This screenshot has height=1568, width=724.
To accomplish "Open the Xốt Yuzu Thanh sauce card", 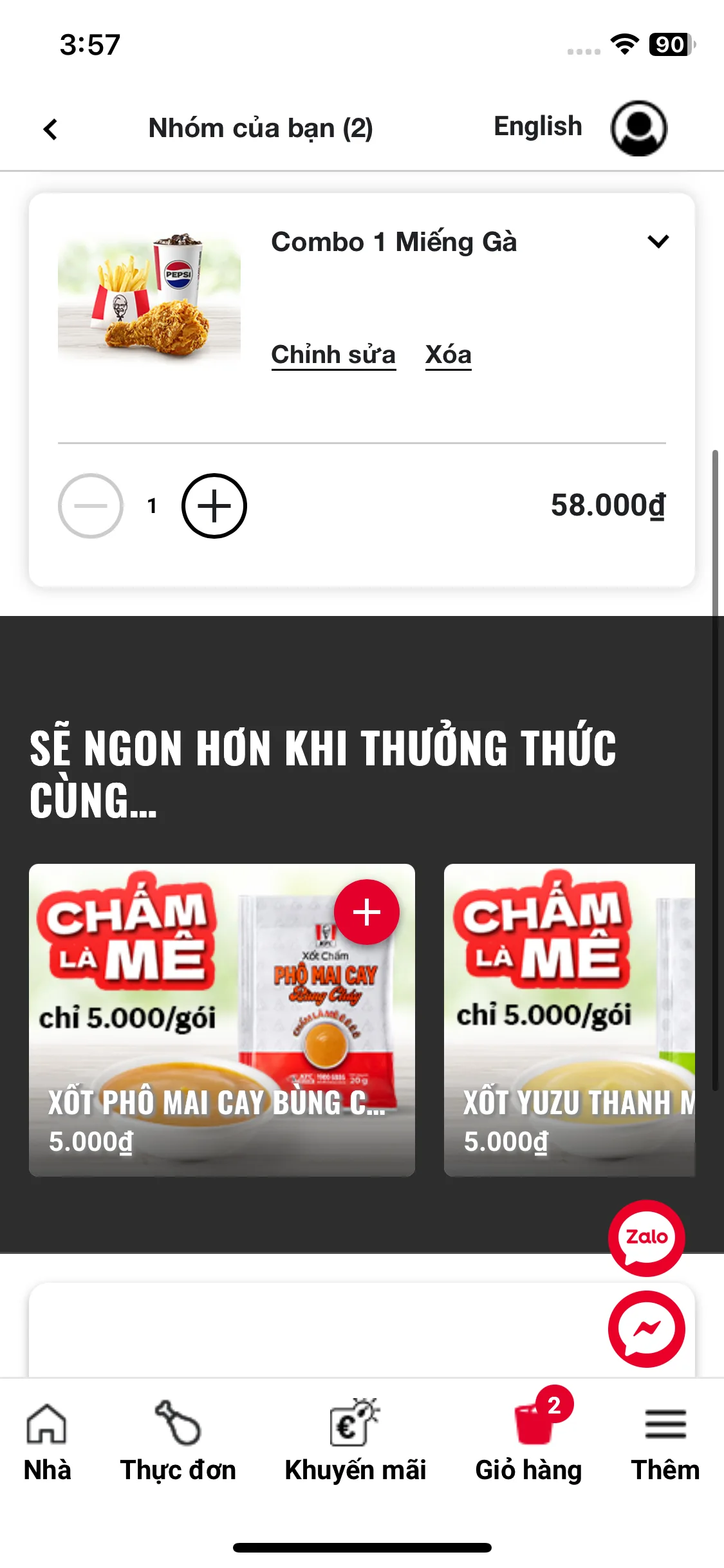I will pos(570,1020).
